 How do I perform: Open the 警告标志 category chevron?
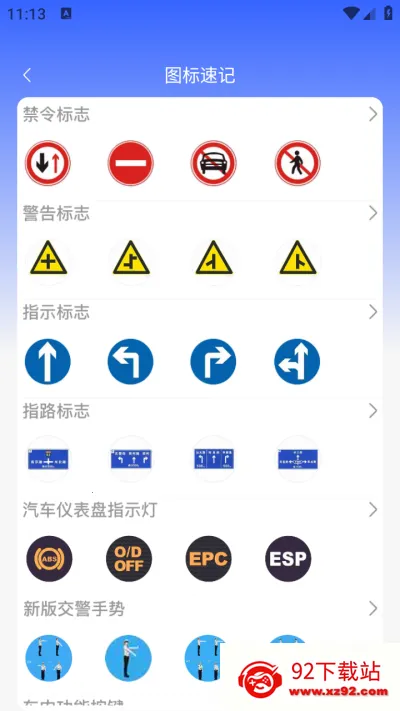pos(373,213)
